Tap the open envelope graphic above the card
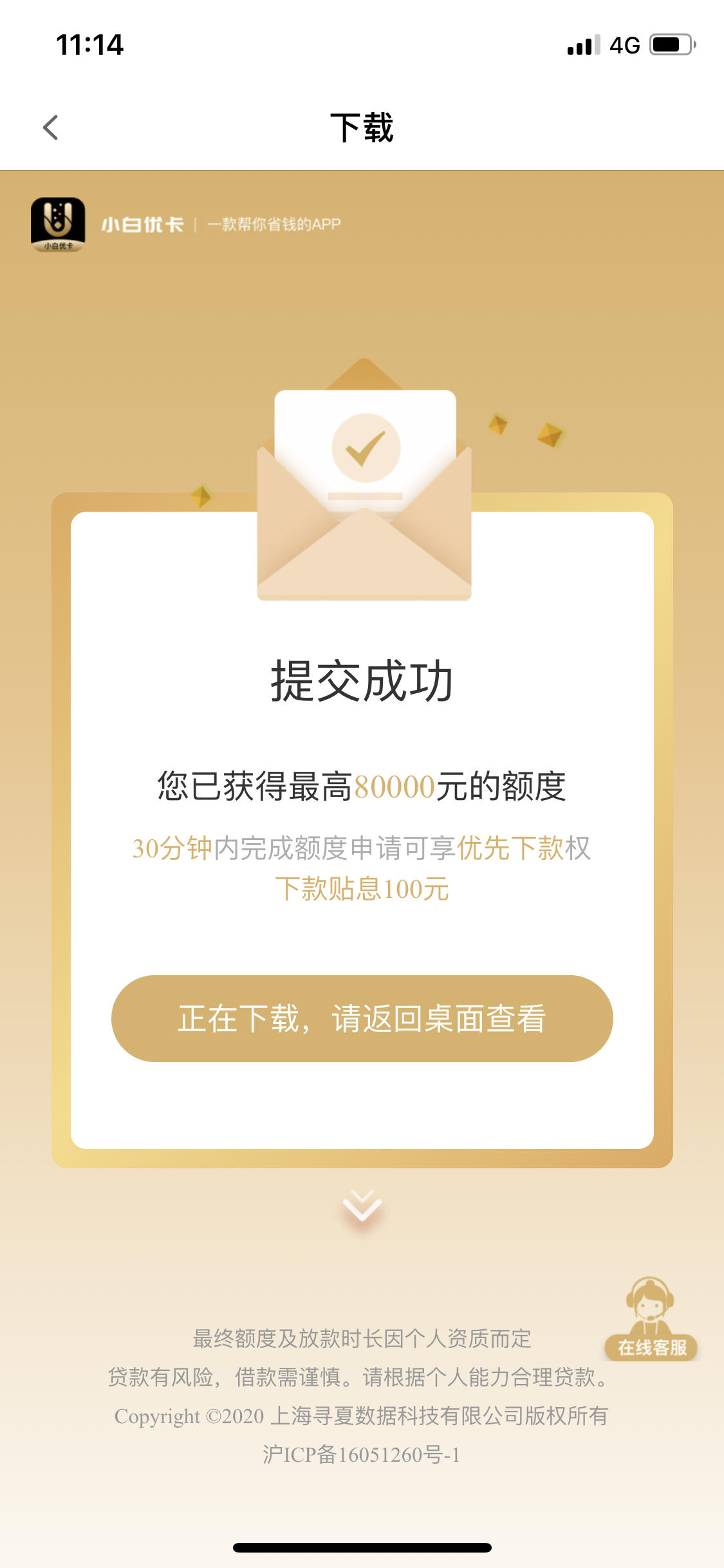The height and width of the screenshot is (1568, 724). point(364,528)
